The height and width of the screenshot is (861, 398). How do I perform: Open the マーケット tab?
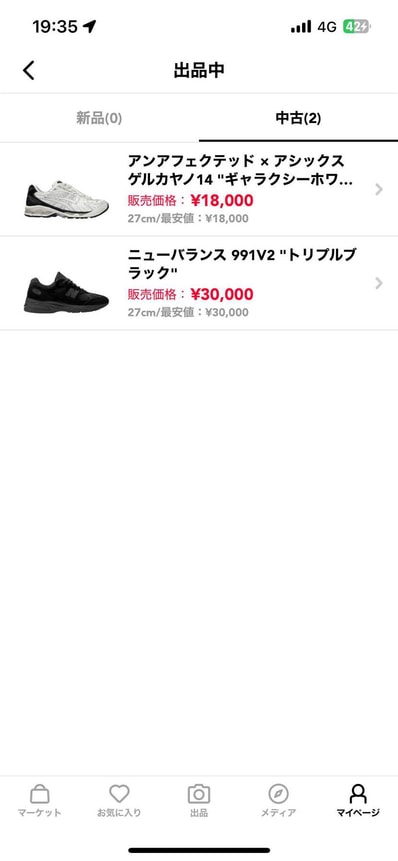tap(40, 801)
